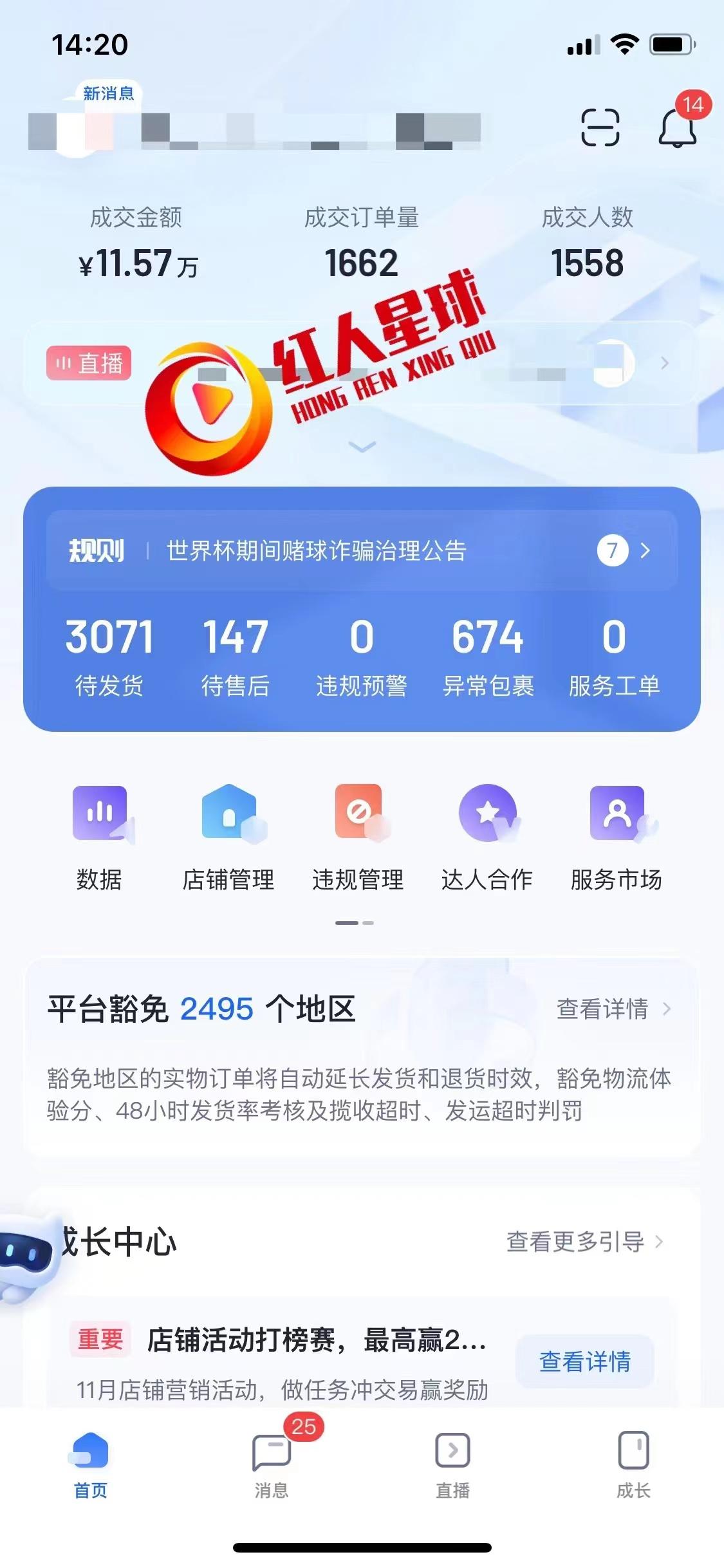
Task: Tap 查看详情 button for 店铺活动打榜赛
Action: point(585,1361)
